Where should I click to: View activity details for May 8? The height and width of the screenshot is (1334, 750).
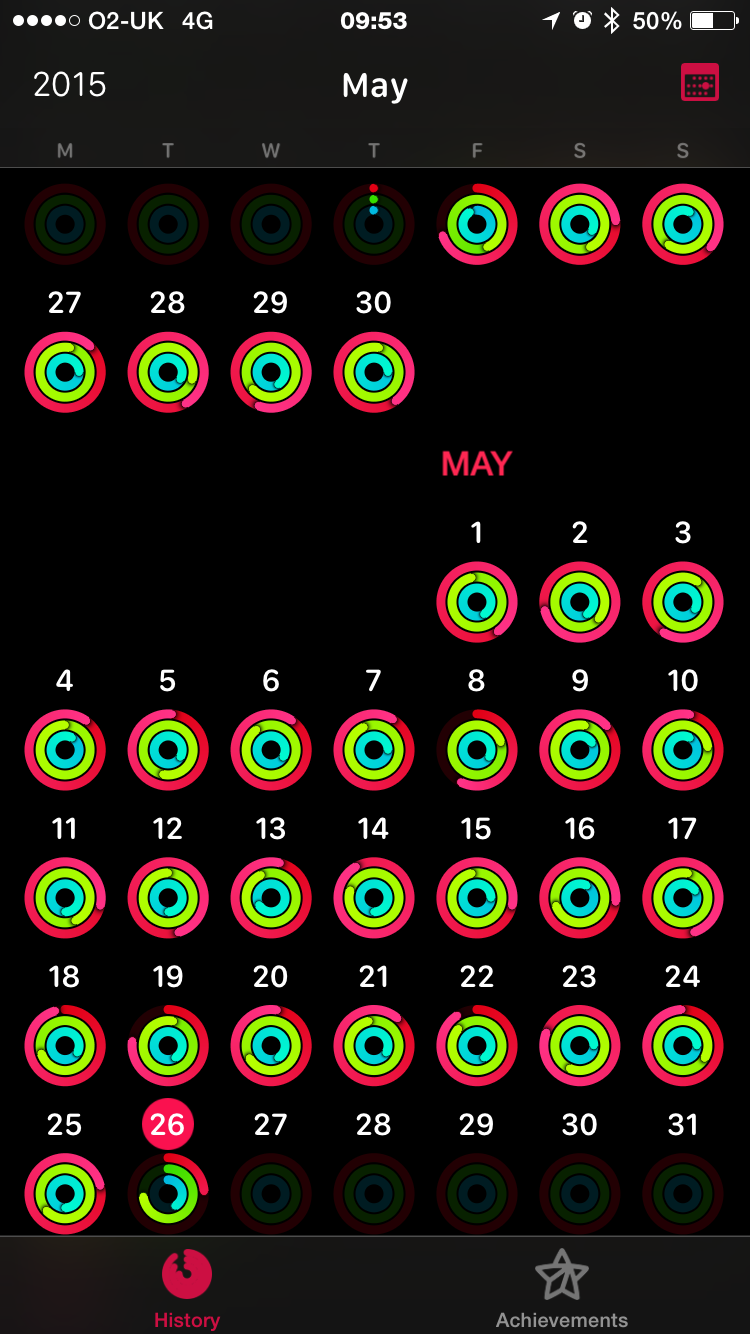[477, 750]
